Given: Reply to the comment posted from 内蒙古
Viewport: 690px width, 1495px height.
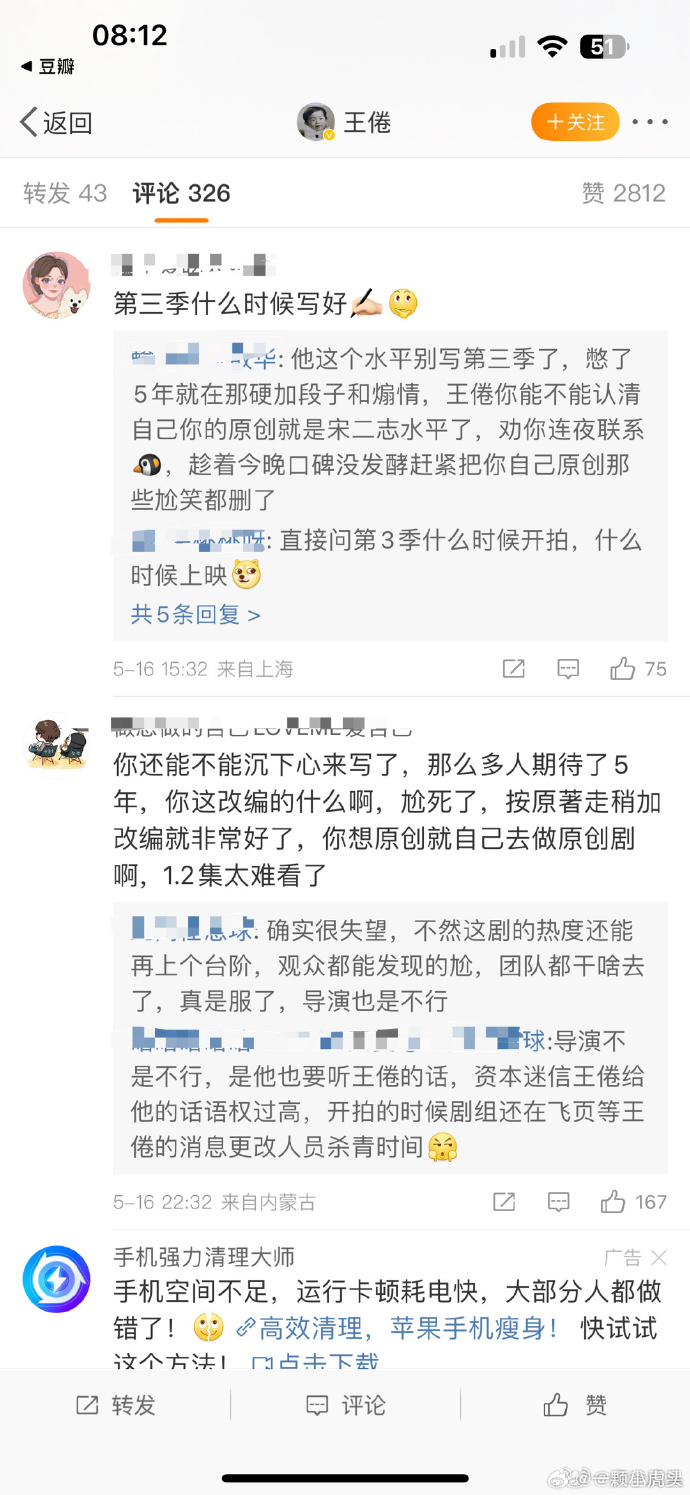Looking at the screenshot, I should (x=559, y=1202).
